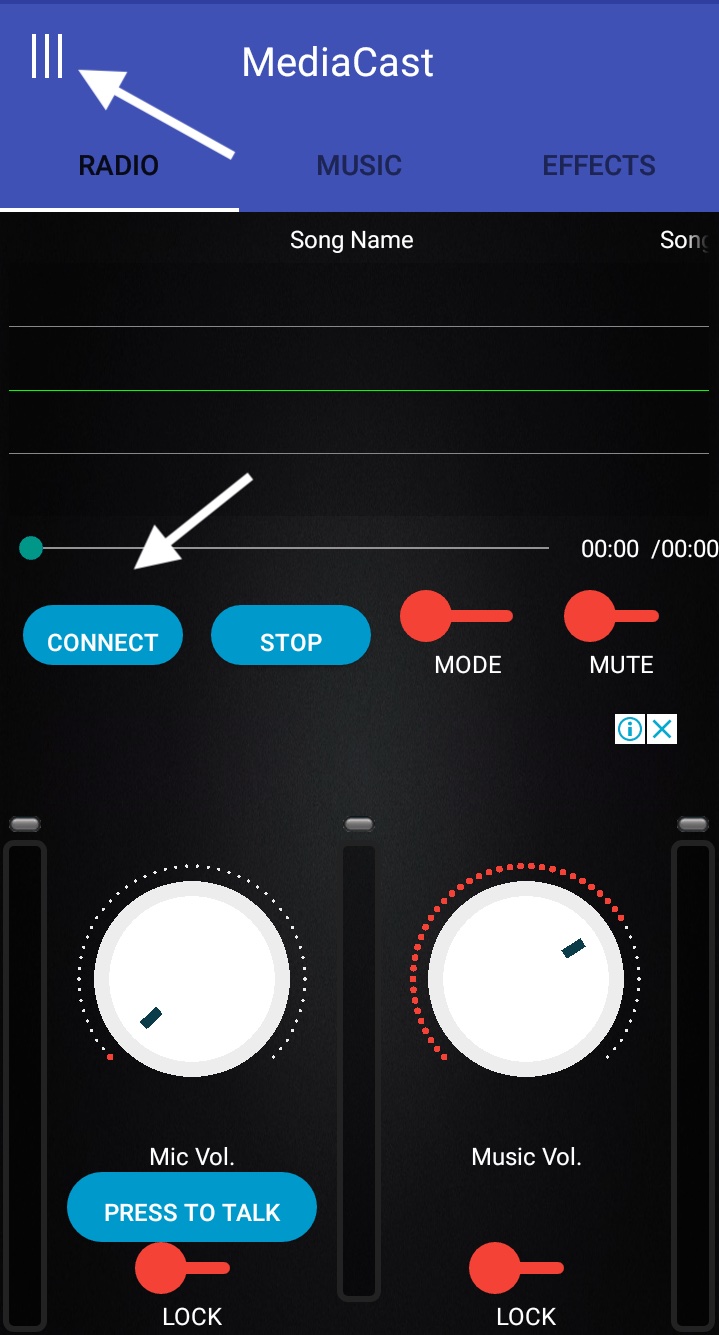This screenshot has height=1335, width=719.
Task: Tap the Mic Vol. knob
Action: point(192,977)
